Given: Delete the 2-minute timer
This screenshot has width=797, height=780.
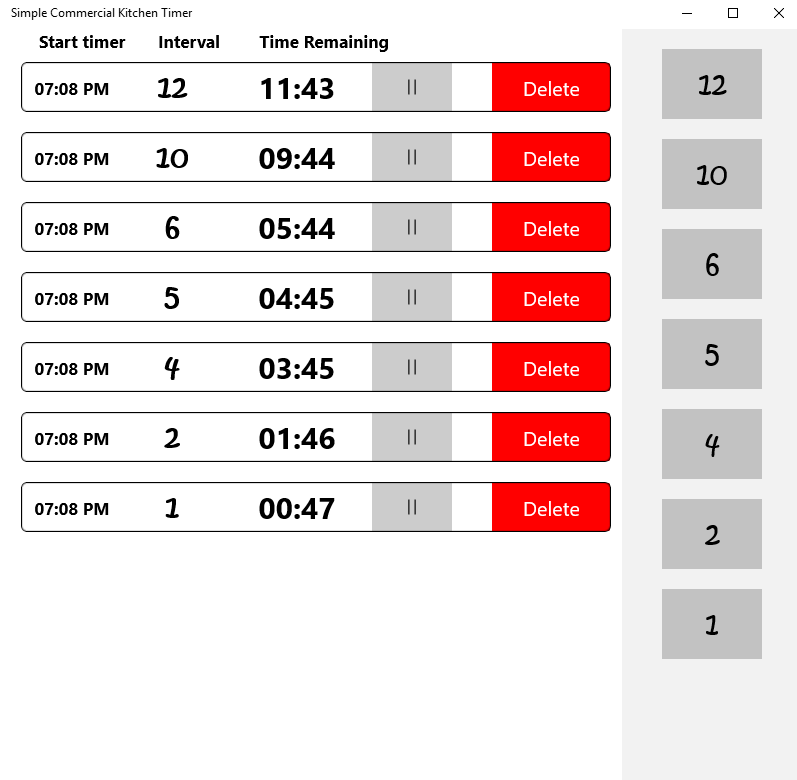Looking at the screenshot, I should point(551,438).
